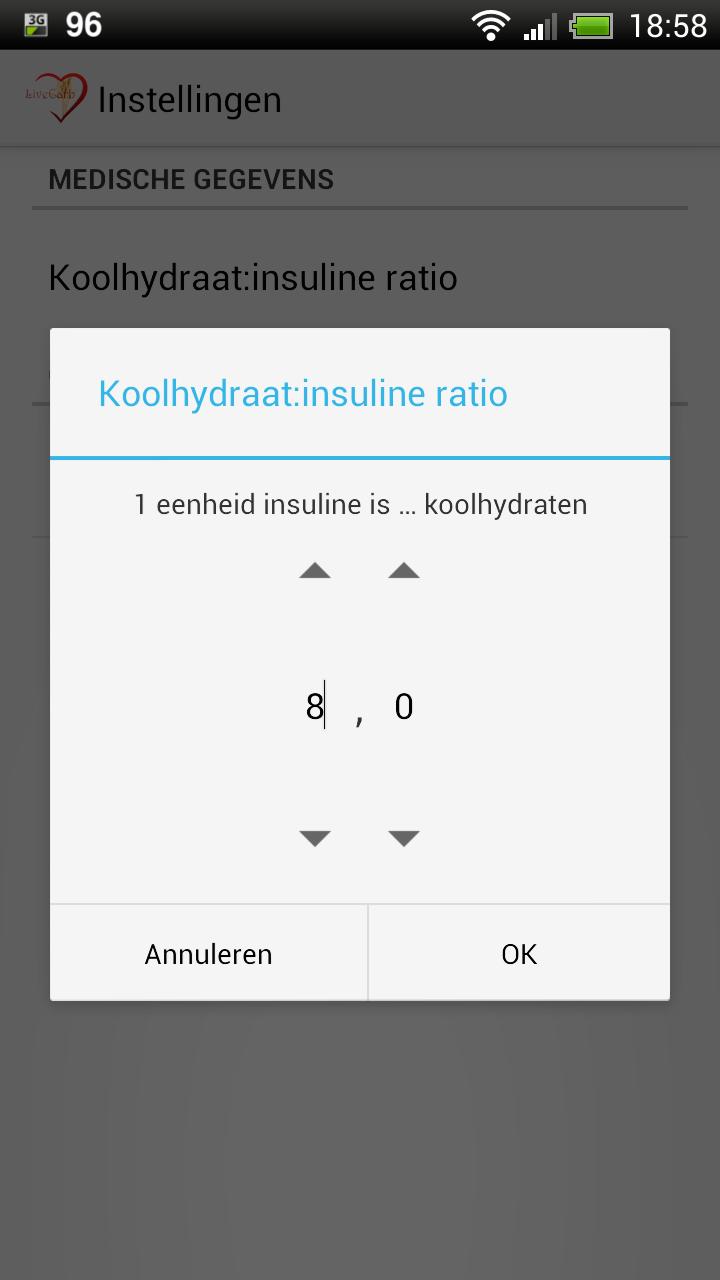Confirm the ratio with OK
Image resolution: width=720 pixels, height=1280 pixels.
coord(518,953)
